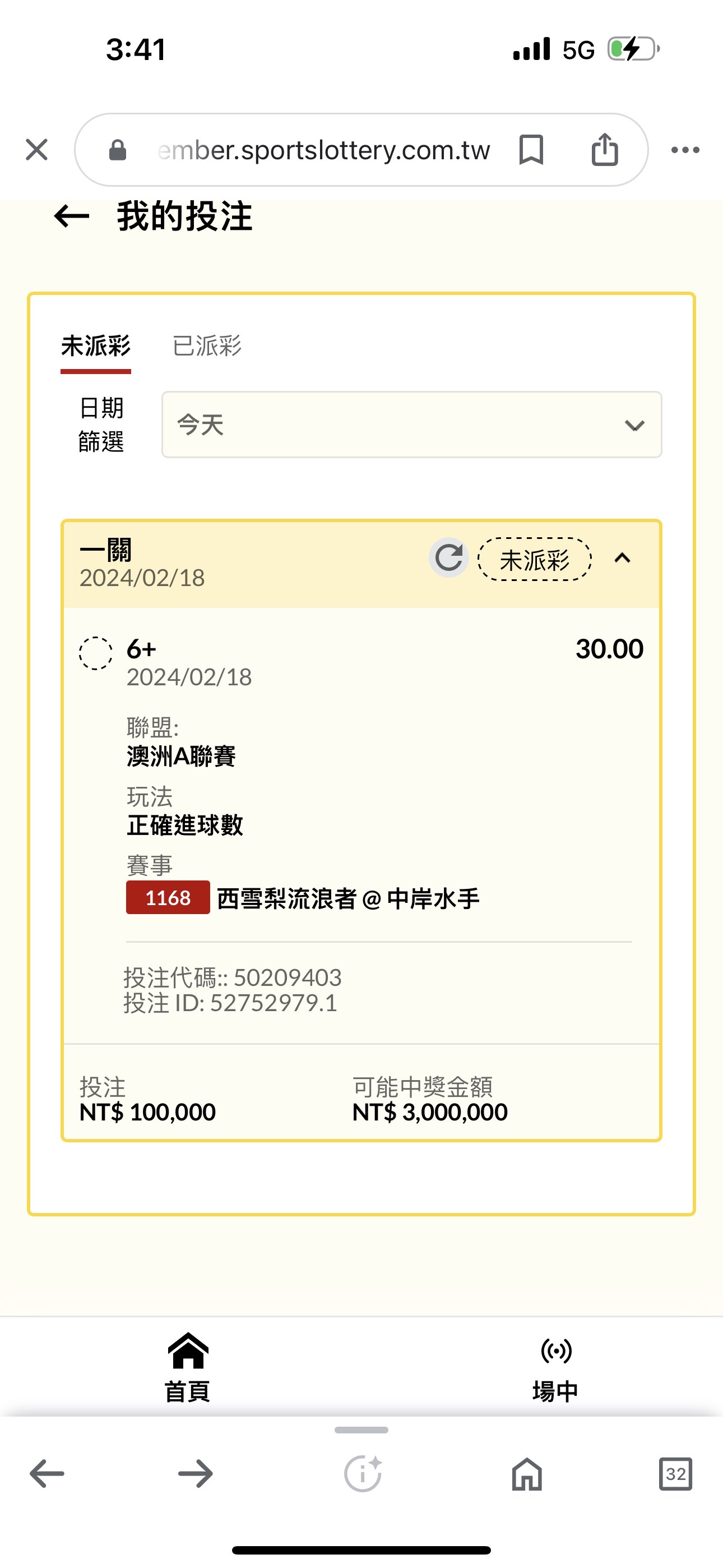The height and width of the screenshot is (1568, 723).
Task: Select the 未派彩 tab
Action: pyautogui.click(x=95, y=346)
